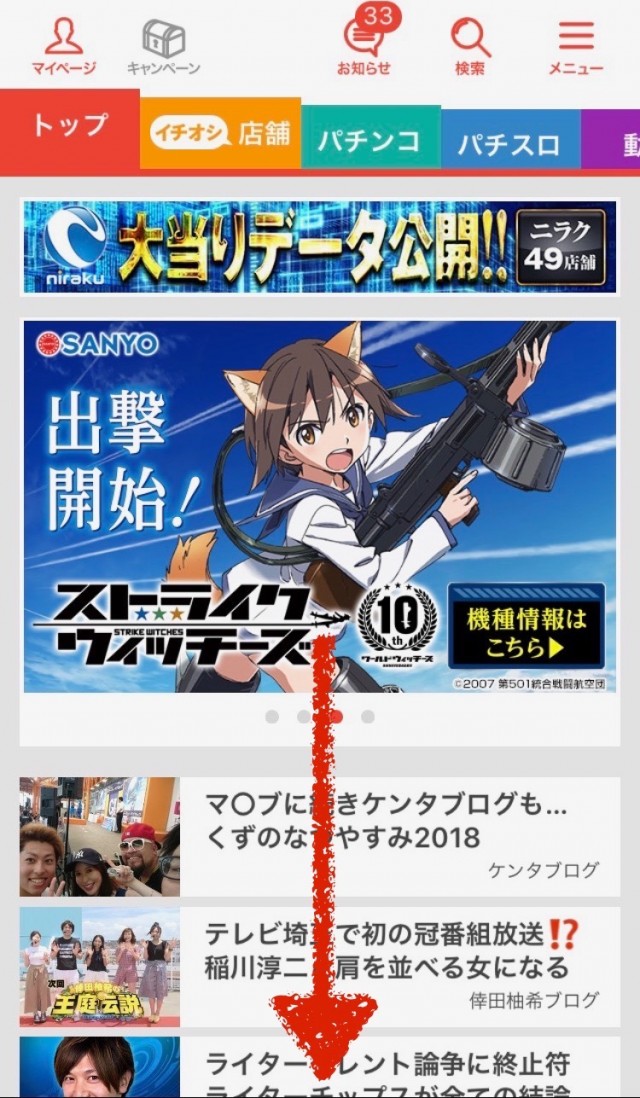Select the last carousel page dot
This screenshot has width=640, height=1098.
368,716
